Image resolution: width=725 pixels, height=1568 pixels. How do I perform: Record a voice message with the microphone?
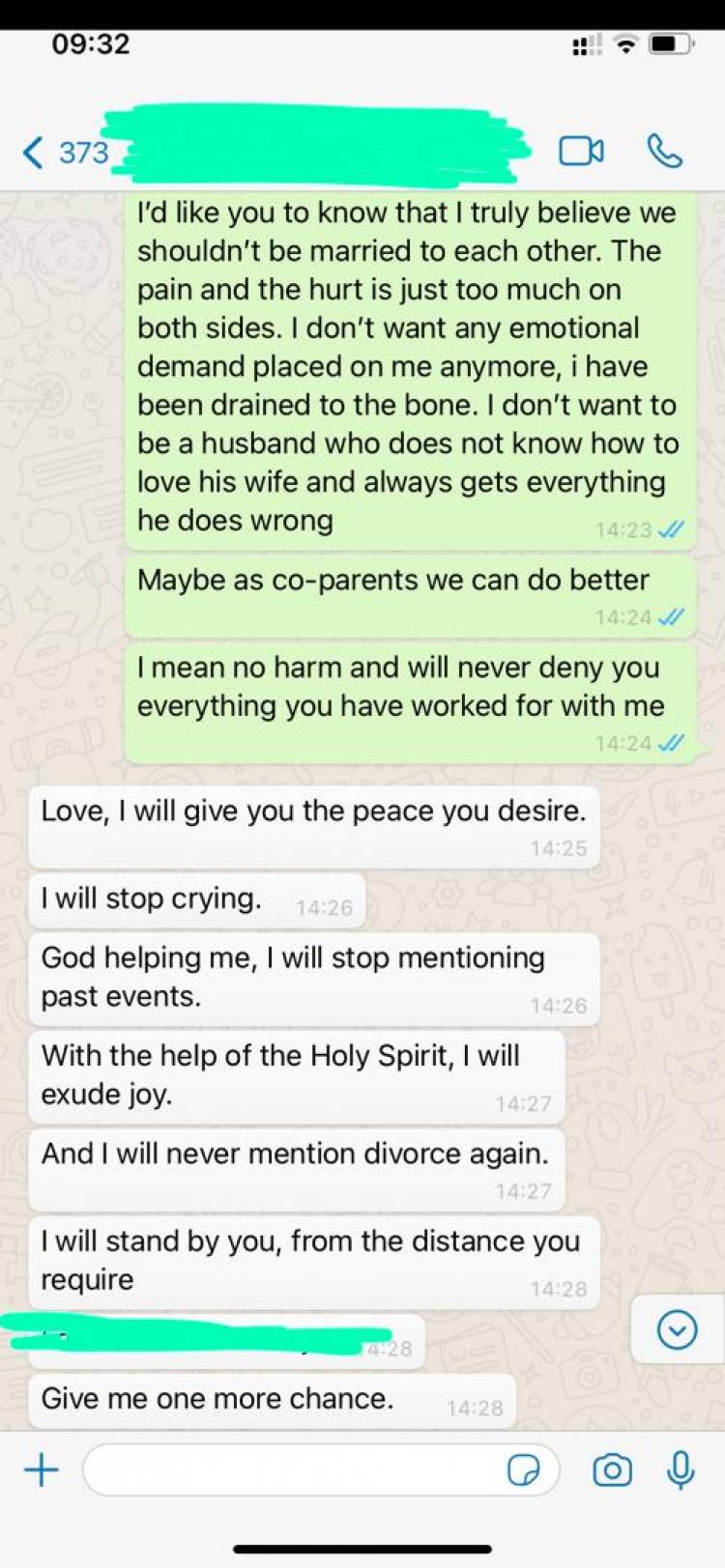click(681, 1470)
